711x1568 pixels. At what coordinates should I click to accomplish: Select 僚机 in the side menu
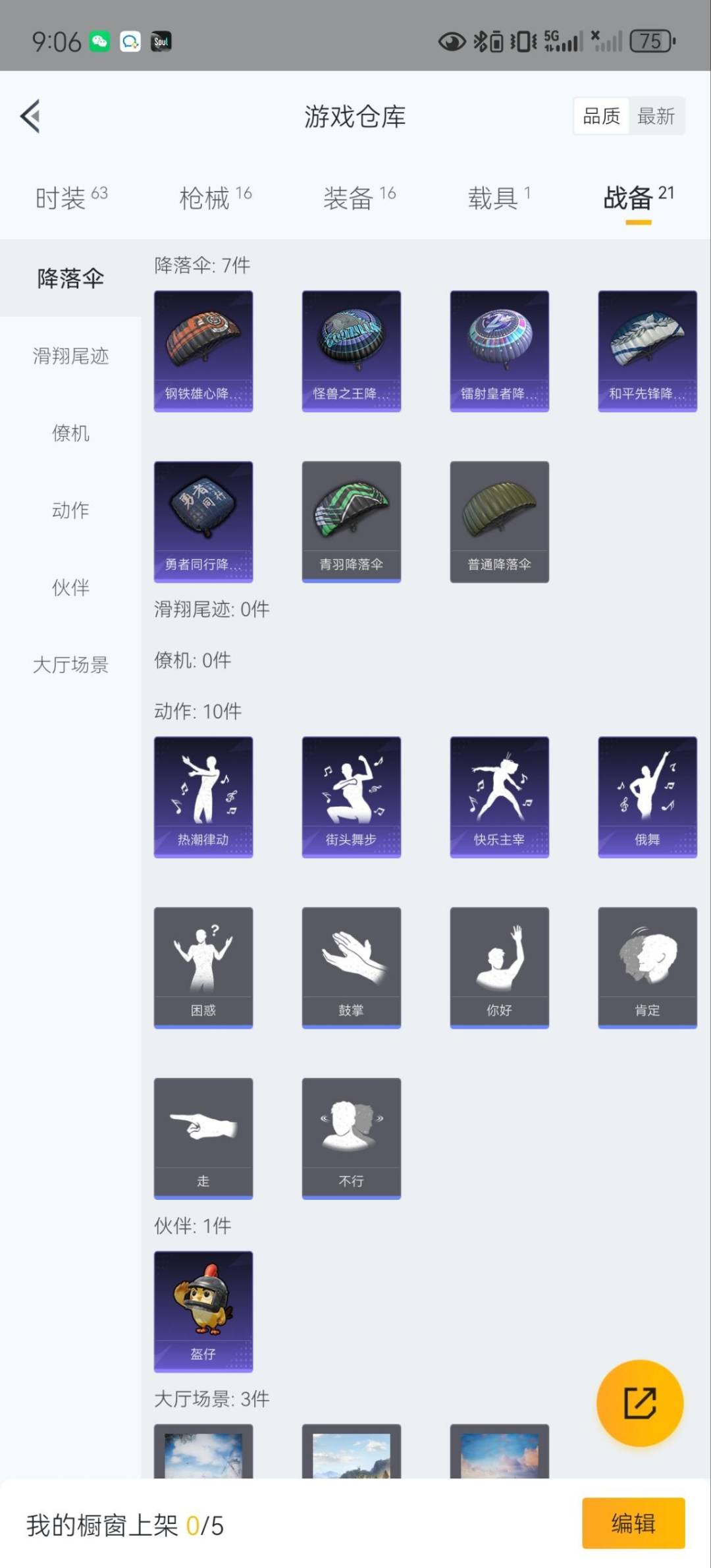[x=70, y=433]
